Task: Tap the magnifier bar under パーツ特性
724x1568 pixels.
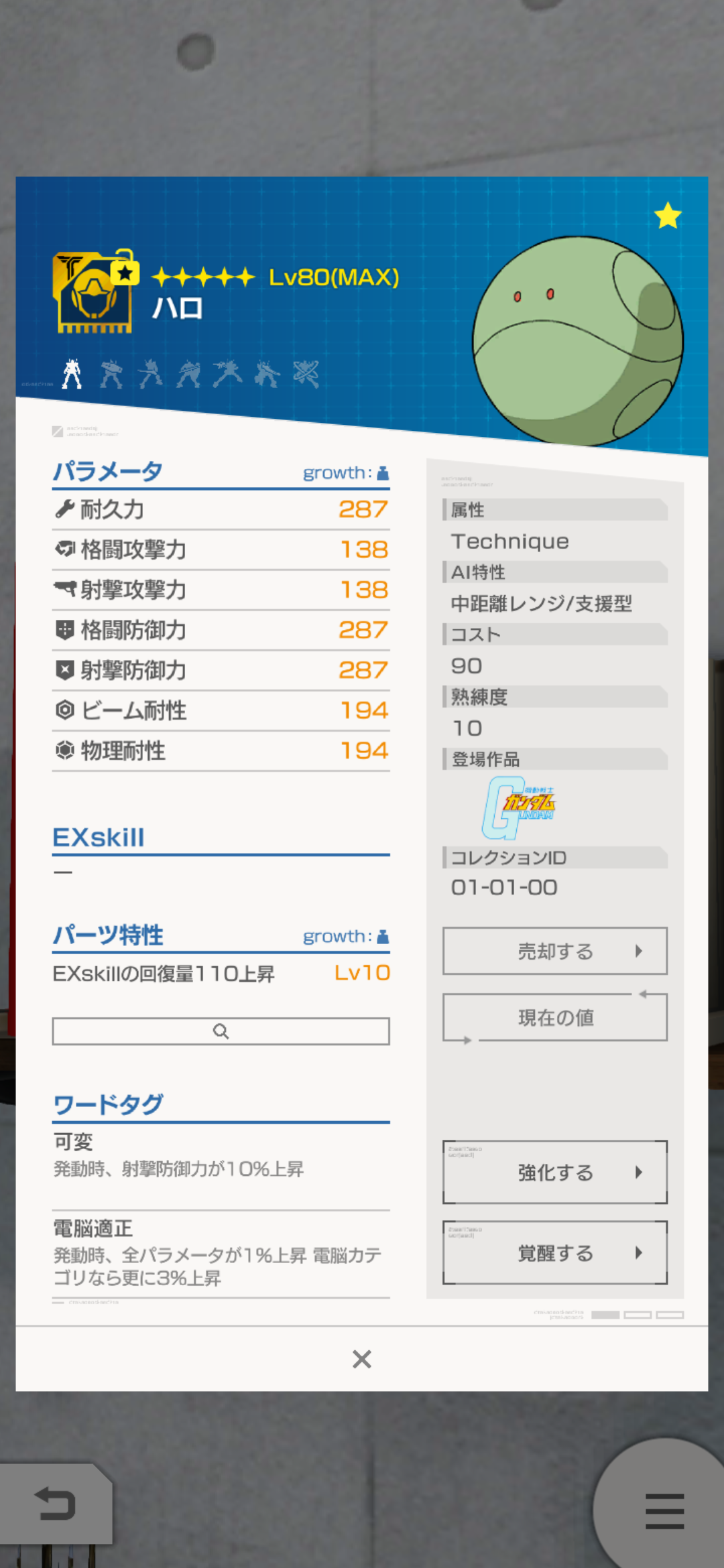Action: click(221, 1031)
